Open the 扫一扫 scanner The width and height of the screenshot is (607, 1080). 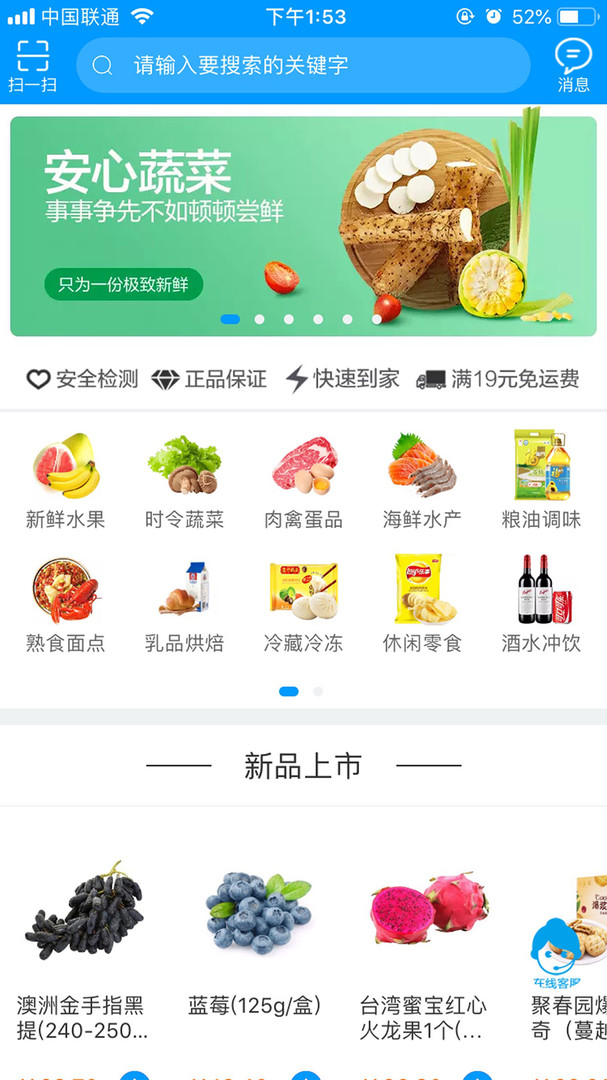click(x=32, y=66)
